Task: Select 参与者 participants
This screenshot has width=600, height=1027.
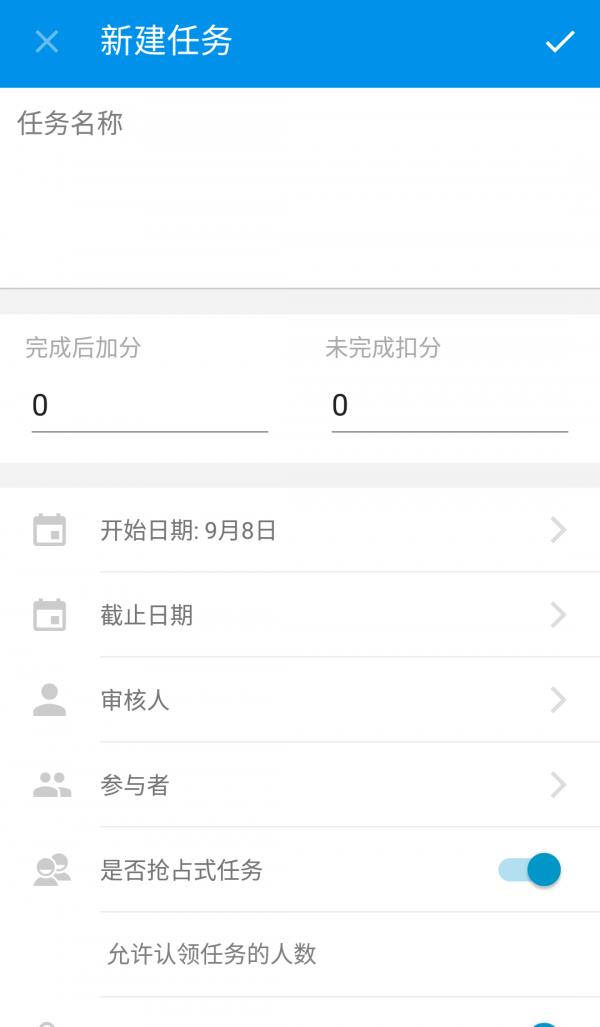Action: coord(300,785)
